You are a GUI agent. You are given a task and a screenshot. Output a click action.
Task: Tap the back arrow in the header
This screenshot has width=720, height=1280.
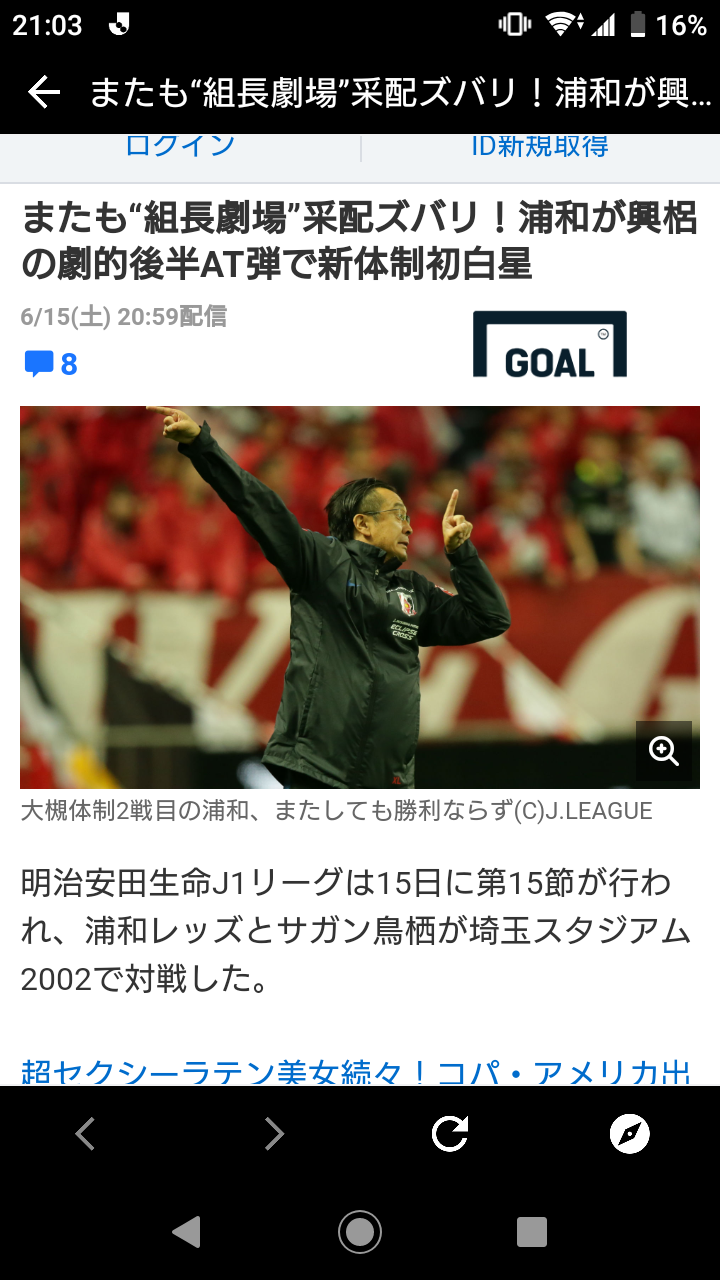pyautogui.click(x=44, y=93)
